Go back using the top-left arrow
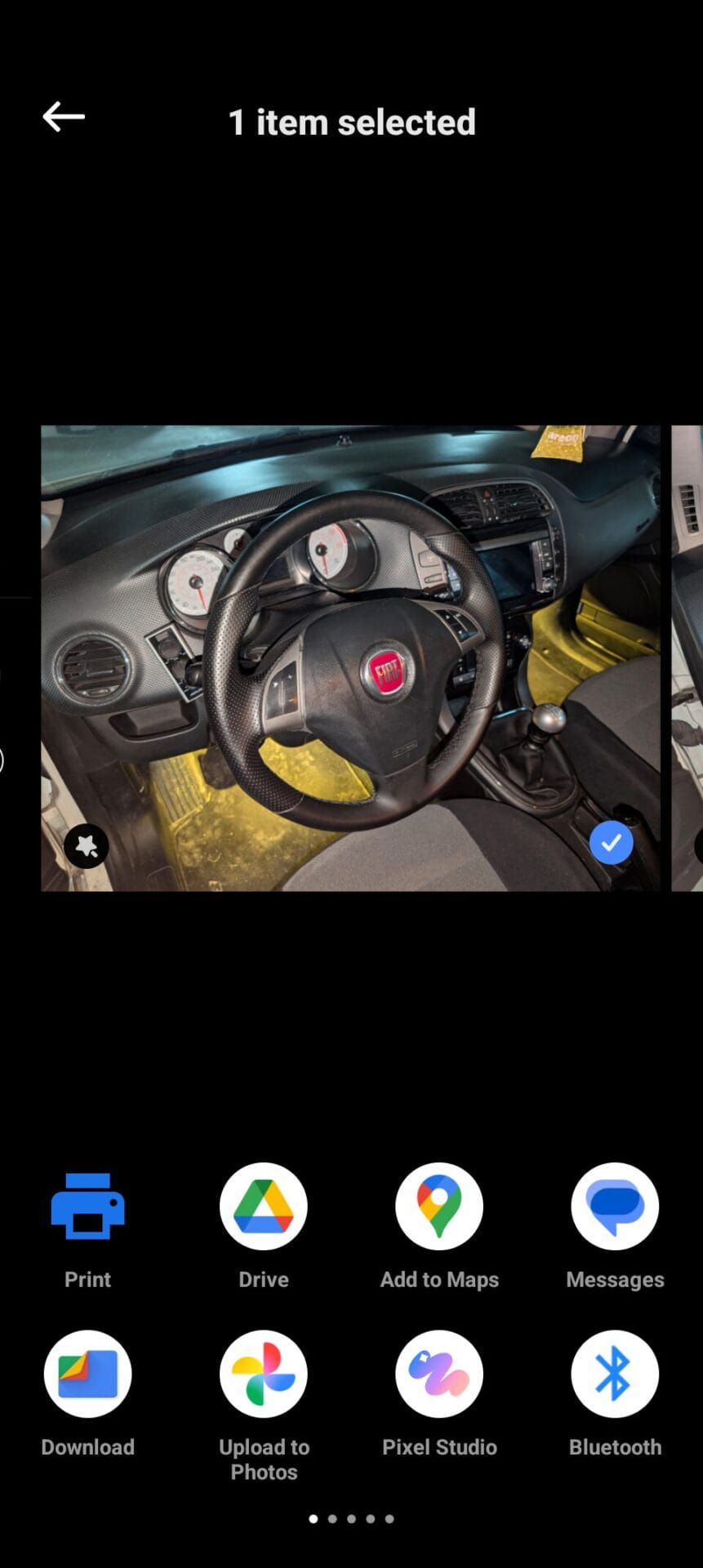 [x=64, y=117]
